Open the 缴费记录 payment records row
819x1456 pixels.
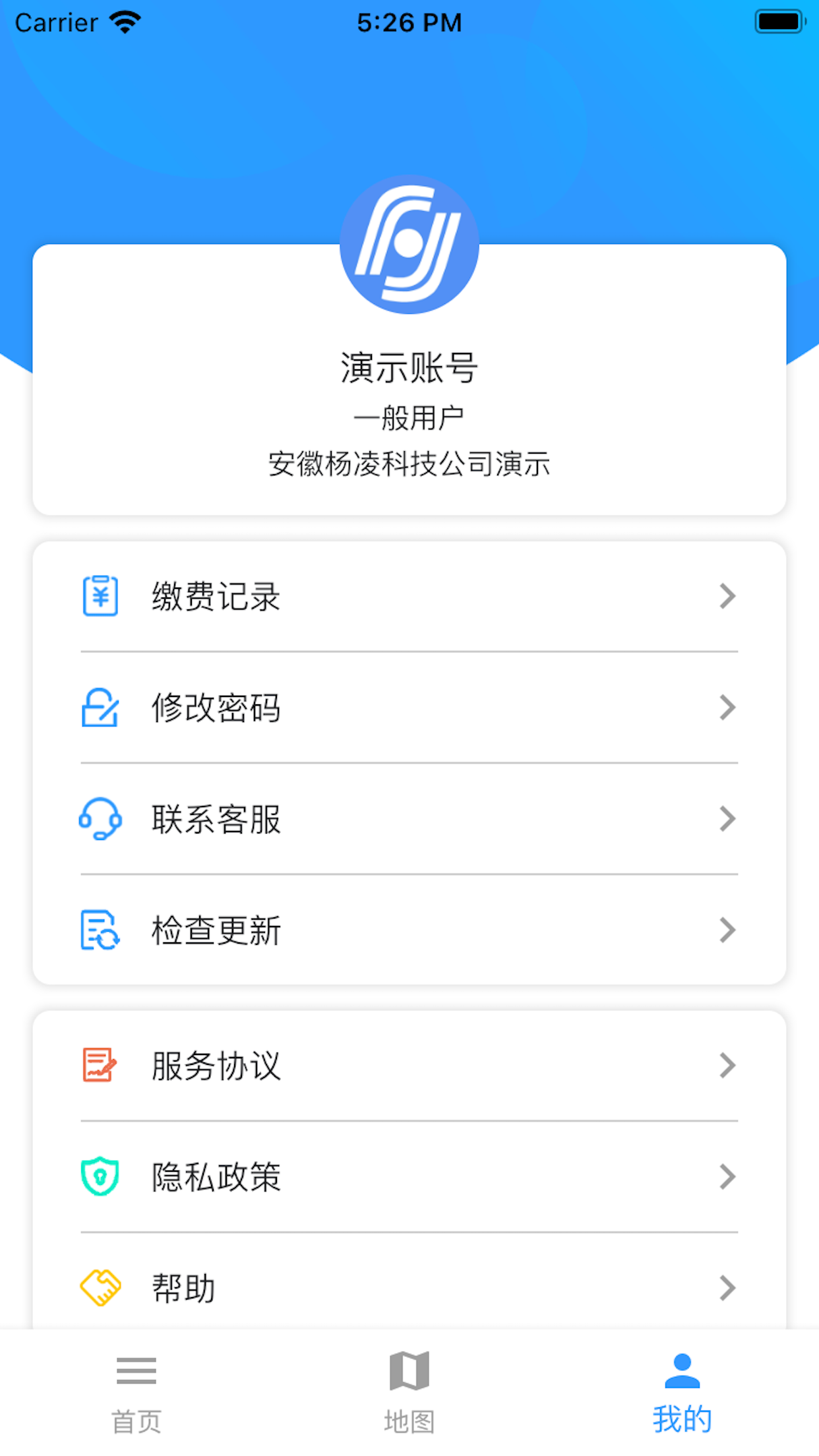[x=409, y=596]
